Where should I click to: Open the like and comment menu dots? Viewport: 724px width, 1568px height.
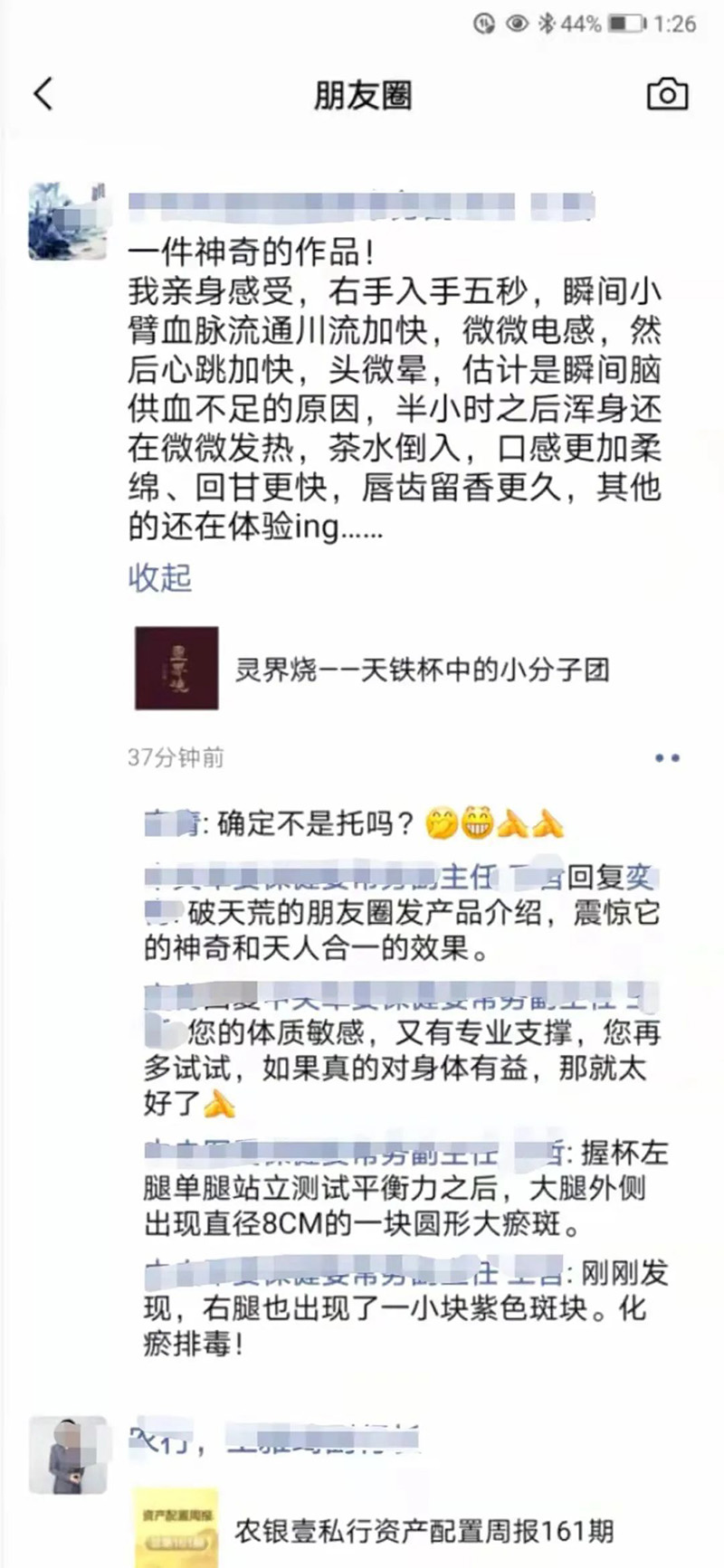667,758
